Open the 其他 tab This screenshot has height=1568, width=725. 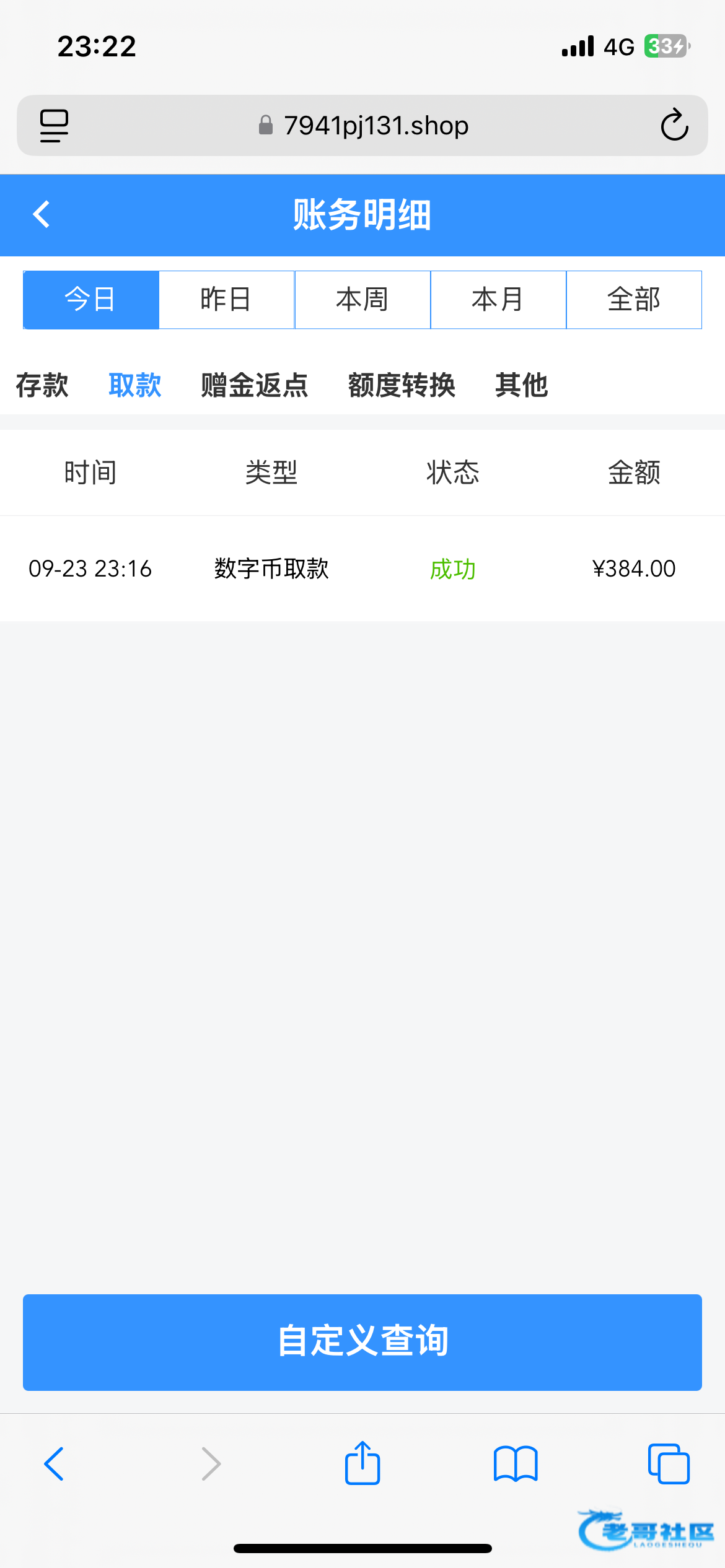click(521, 385)
